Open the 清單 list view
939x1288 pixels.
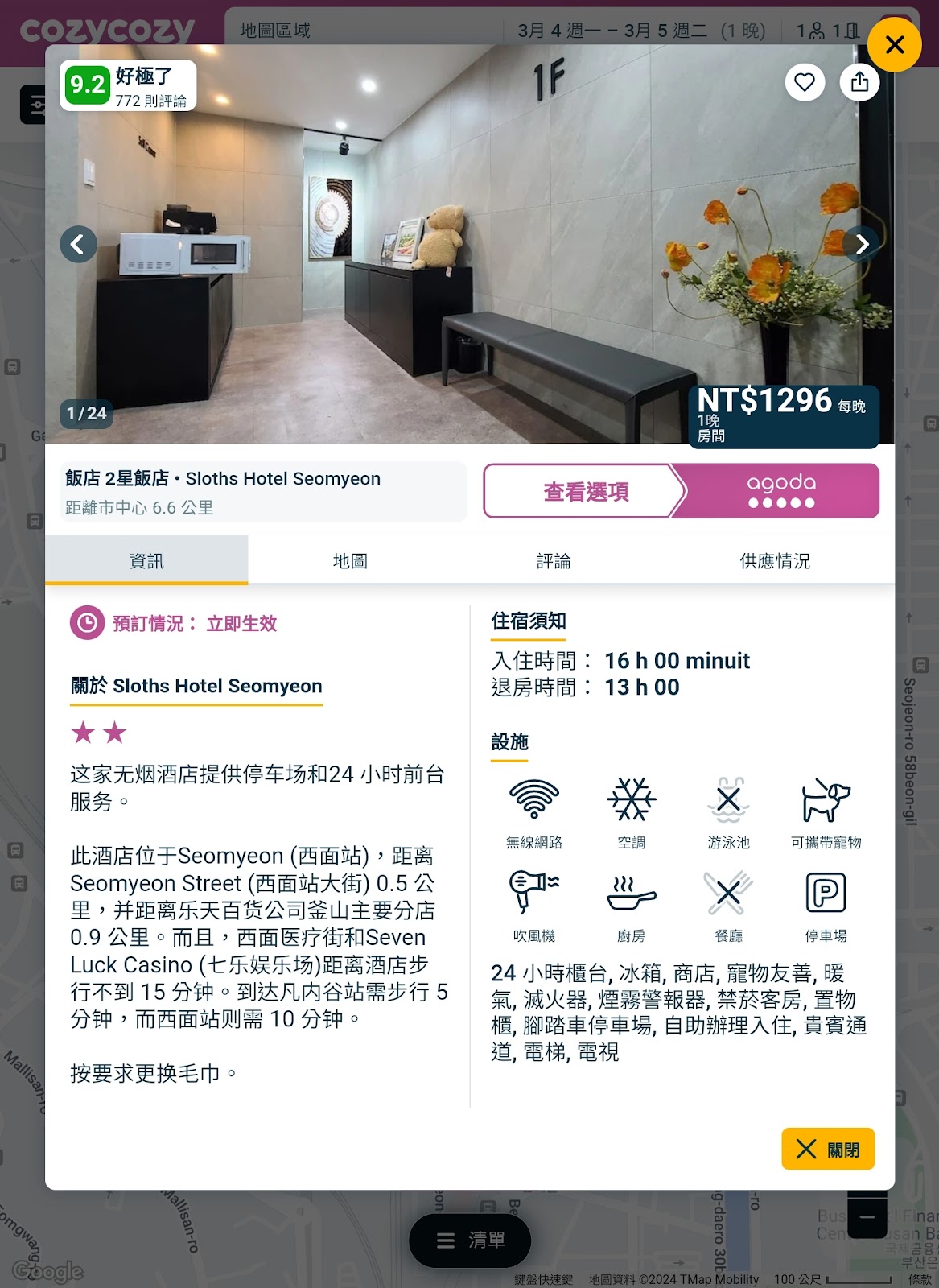click(470, 1241)
